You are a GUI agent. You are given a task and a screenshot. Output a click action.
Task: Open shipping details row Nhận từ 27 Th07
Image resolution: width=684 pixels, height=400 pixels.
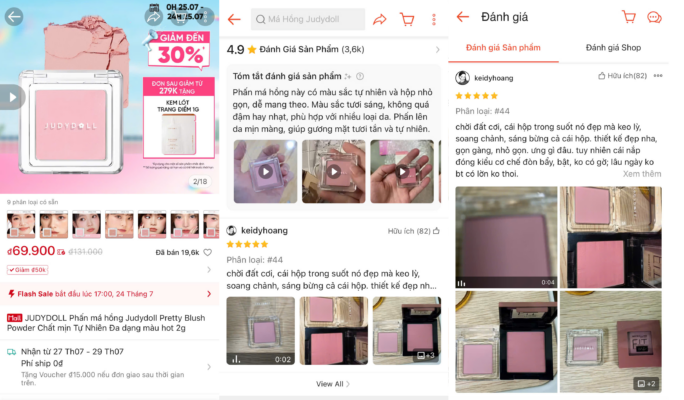(x=111, y=352)
